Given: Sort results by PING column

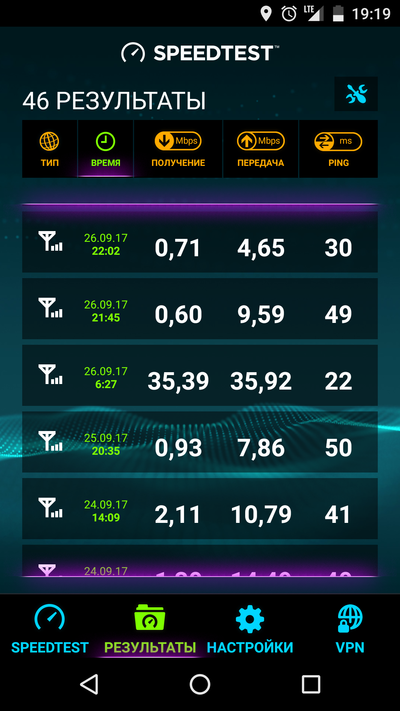Looking at the screenshot, I should click(x=338, y=149).
